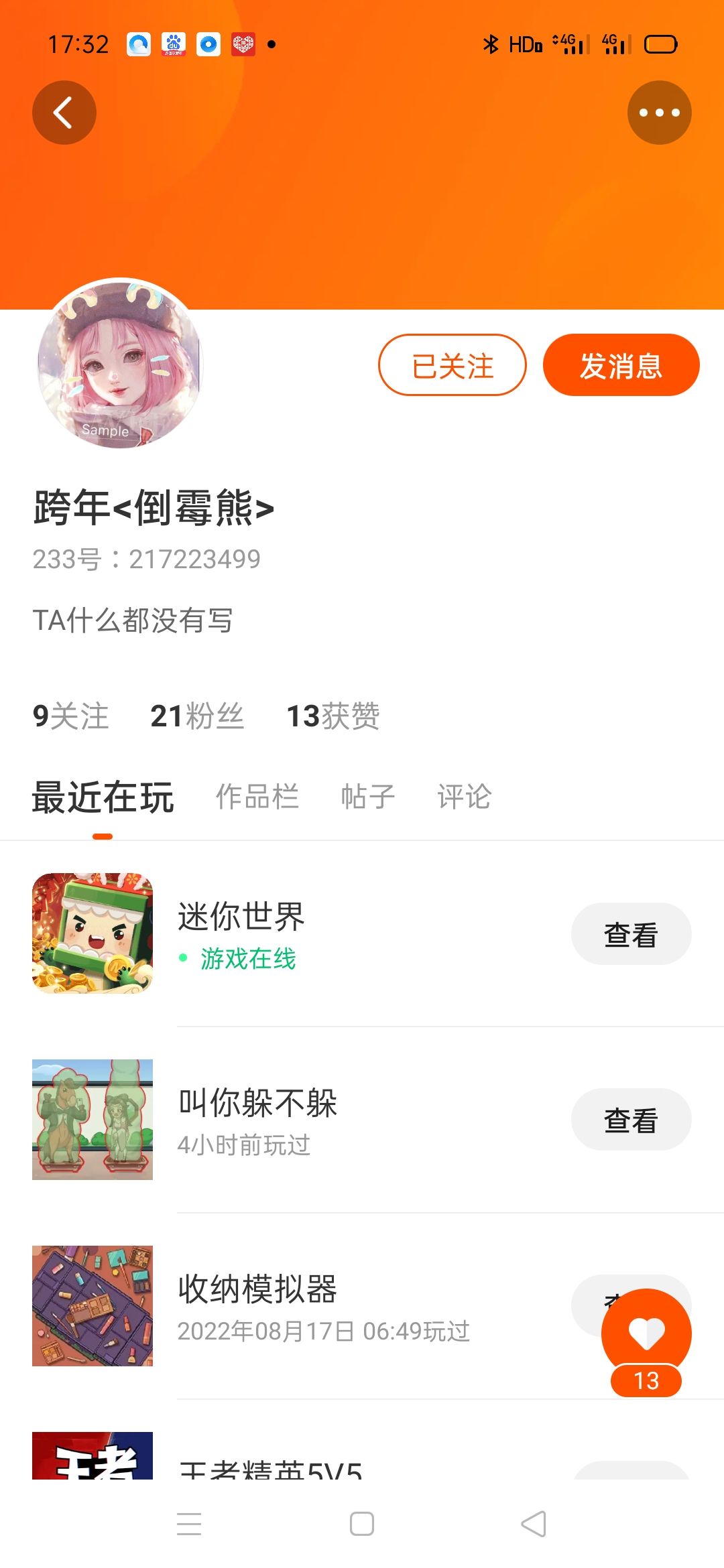Screen dimensions: 724x1568
Task: View the user's profile avatar
Action: [119, 364]
